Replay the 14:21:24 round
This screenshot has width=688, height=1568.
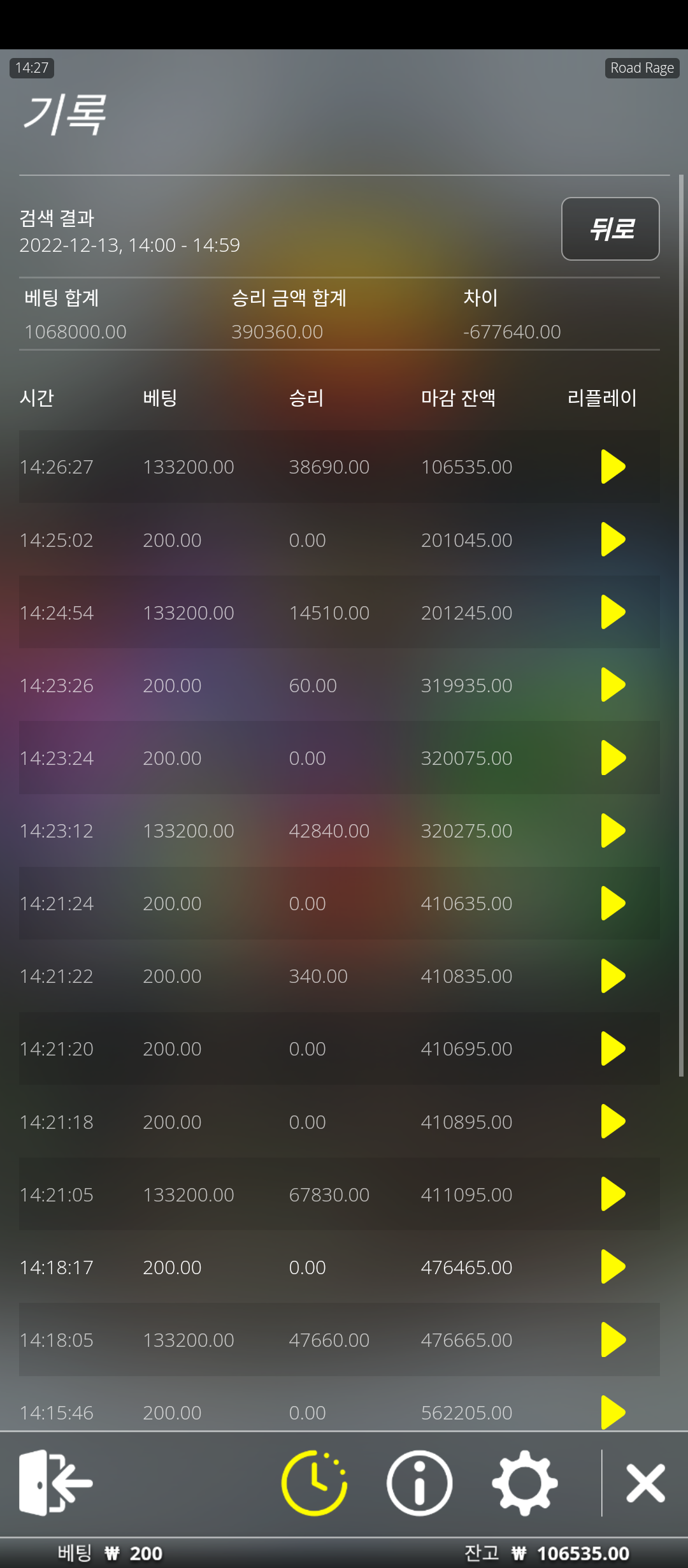[613, 903]
